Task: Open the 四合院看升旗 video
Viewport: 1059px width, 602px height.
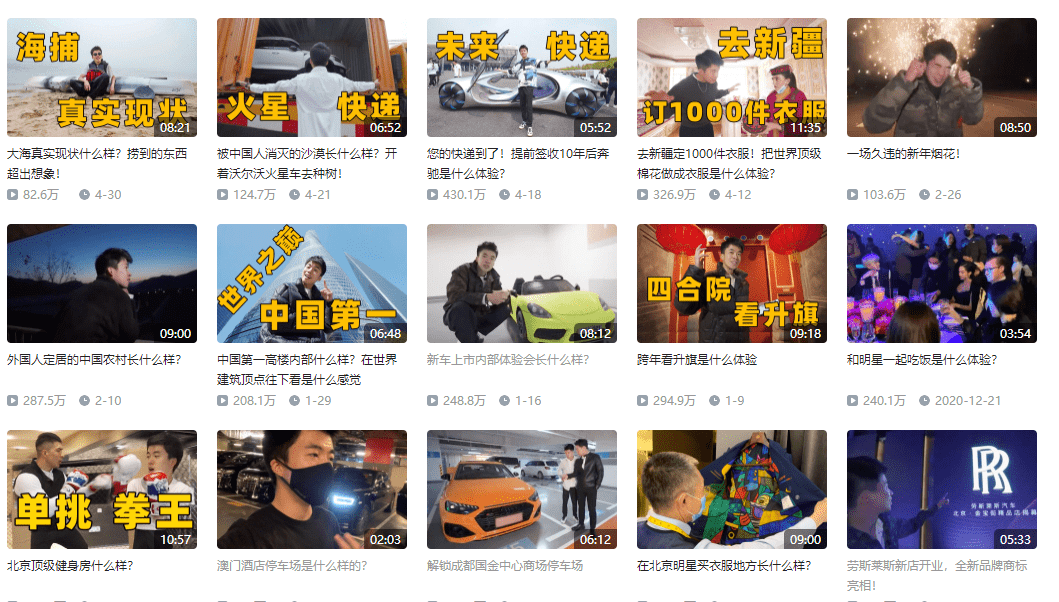Action: tap(732, 283)
